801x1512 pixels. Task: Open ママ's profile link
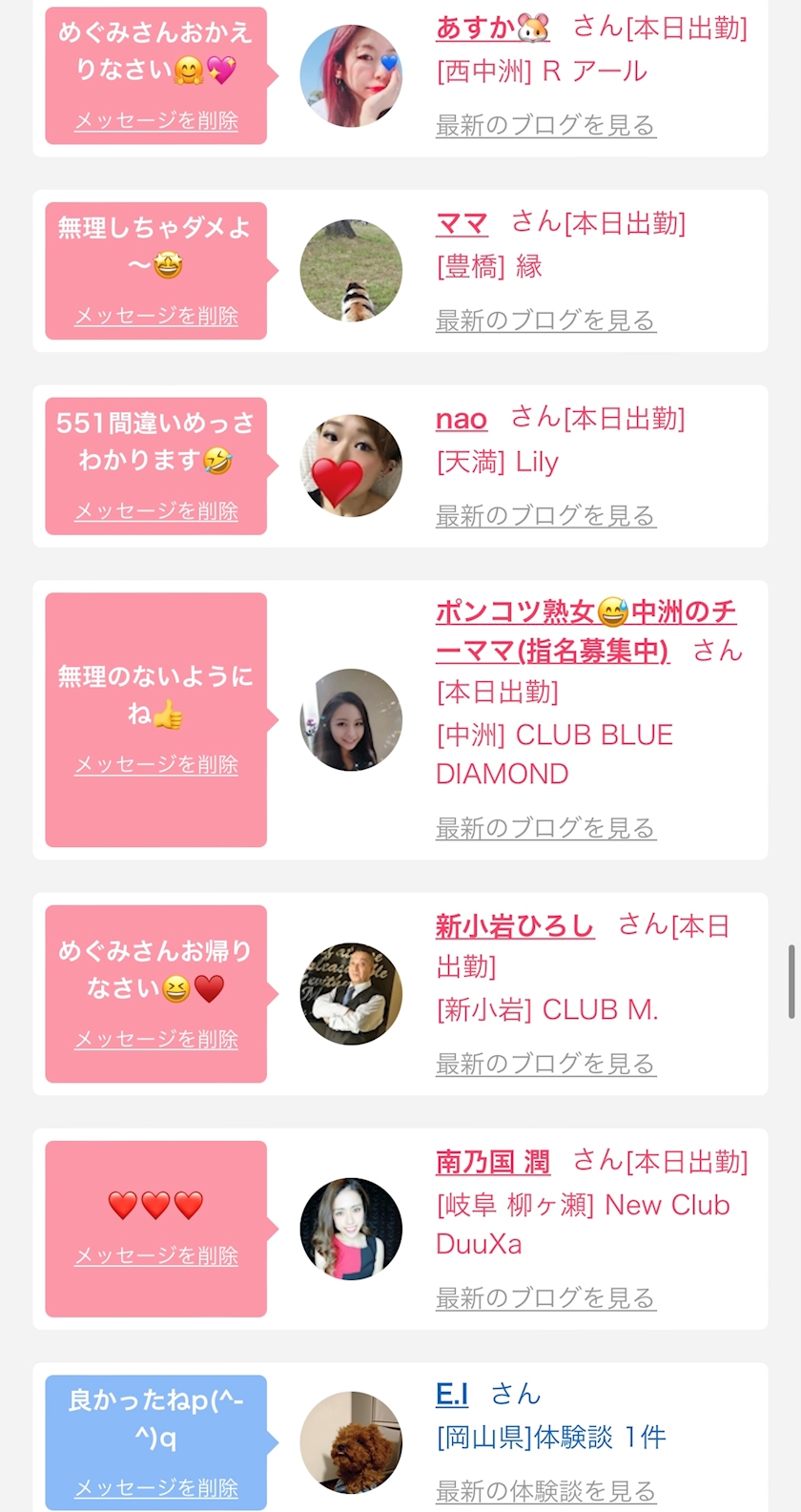462,224
